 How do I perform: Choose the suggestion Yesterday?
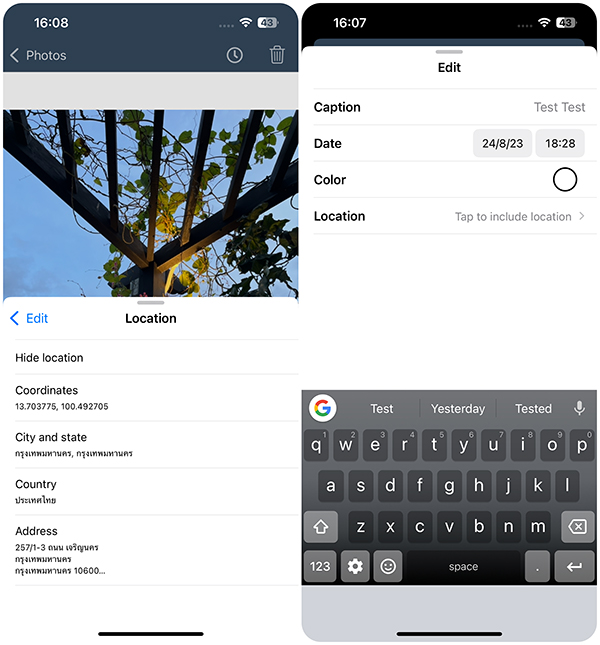click(458, 408)
